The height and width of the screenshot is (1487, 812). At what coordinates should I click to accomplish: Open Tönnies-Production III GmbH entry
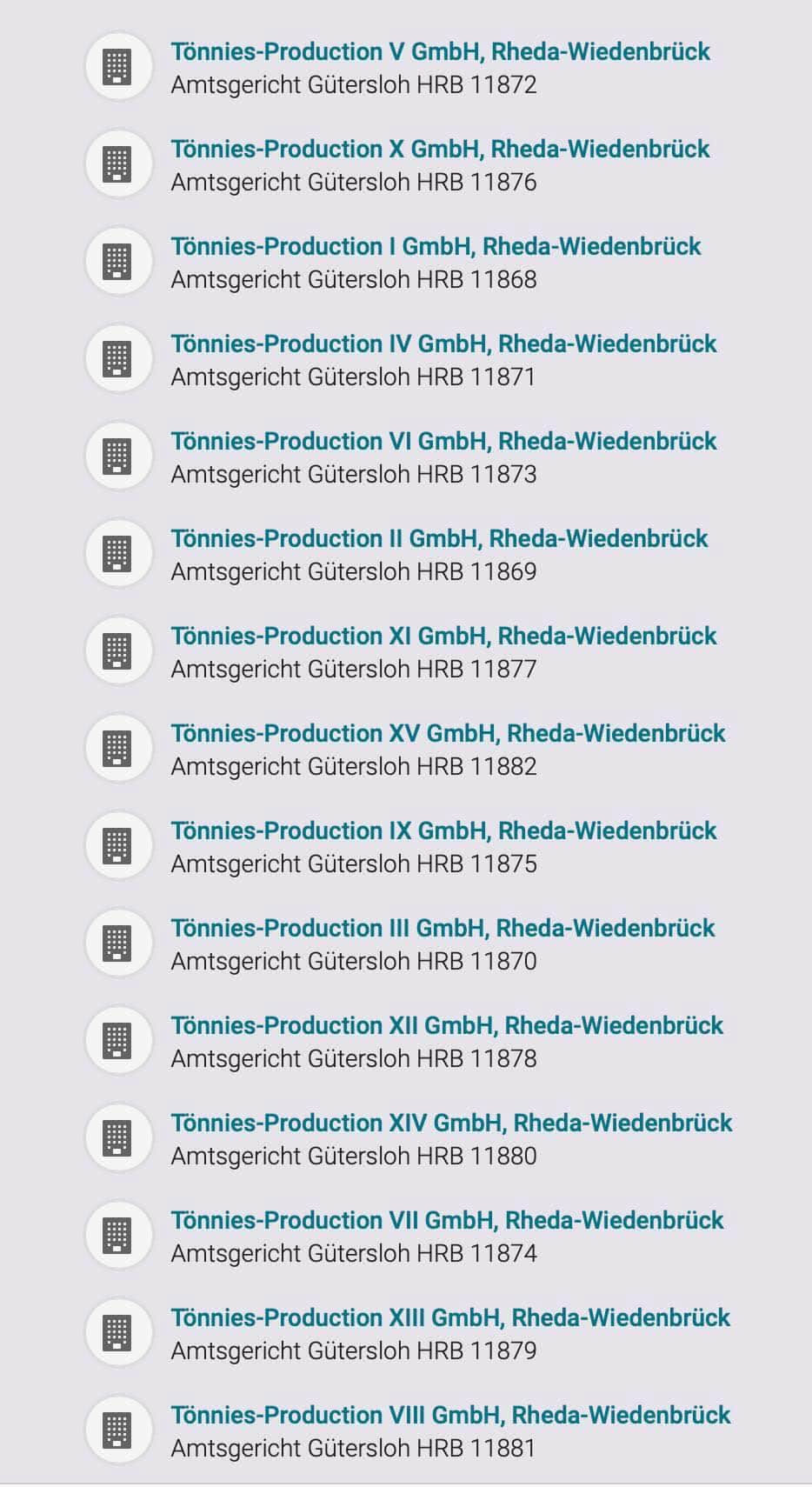443,929
